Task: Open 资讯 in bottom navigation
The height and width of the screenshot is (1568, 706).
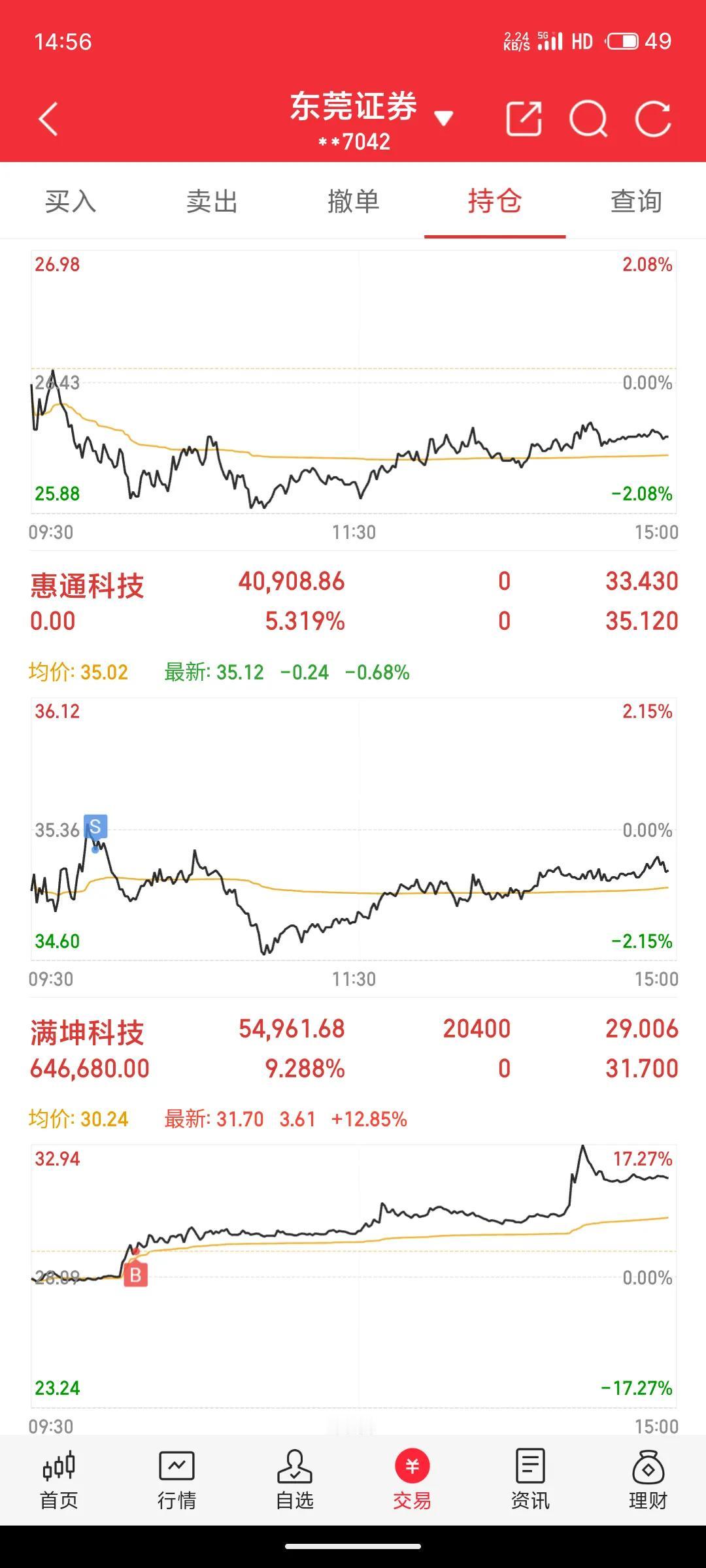Action: pyautogui.click(x=529, y=1482)
